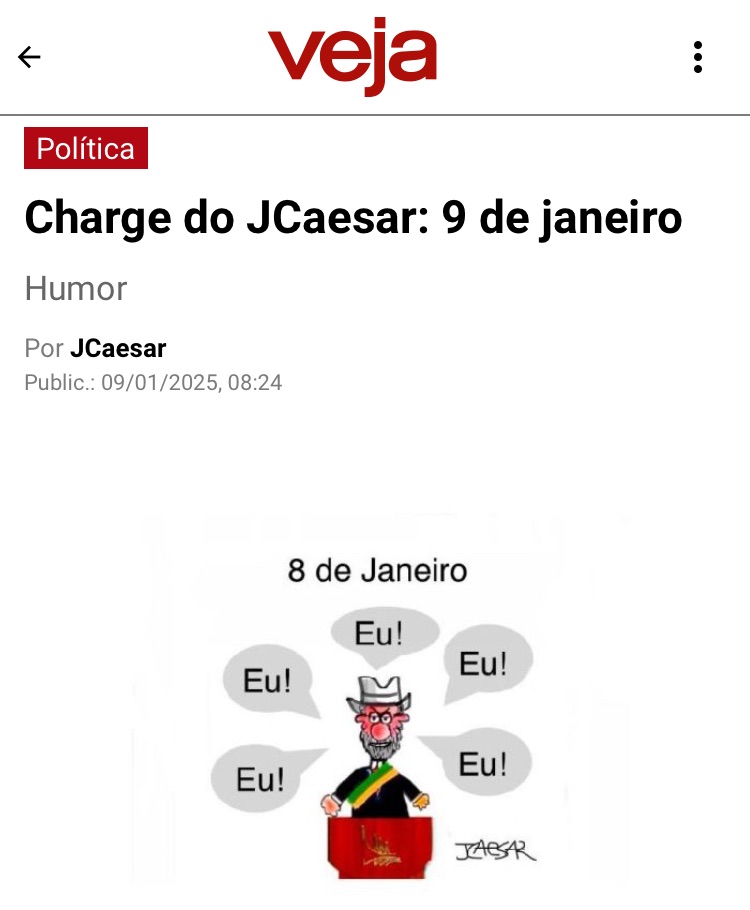The height and width of the screenshot is (910, 750).
Task: Go back using the arrow icon
Action: pos(30,57)
